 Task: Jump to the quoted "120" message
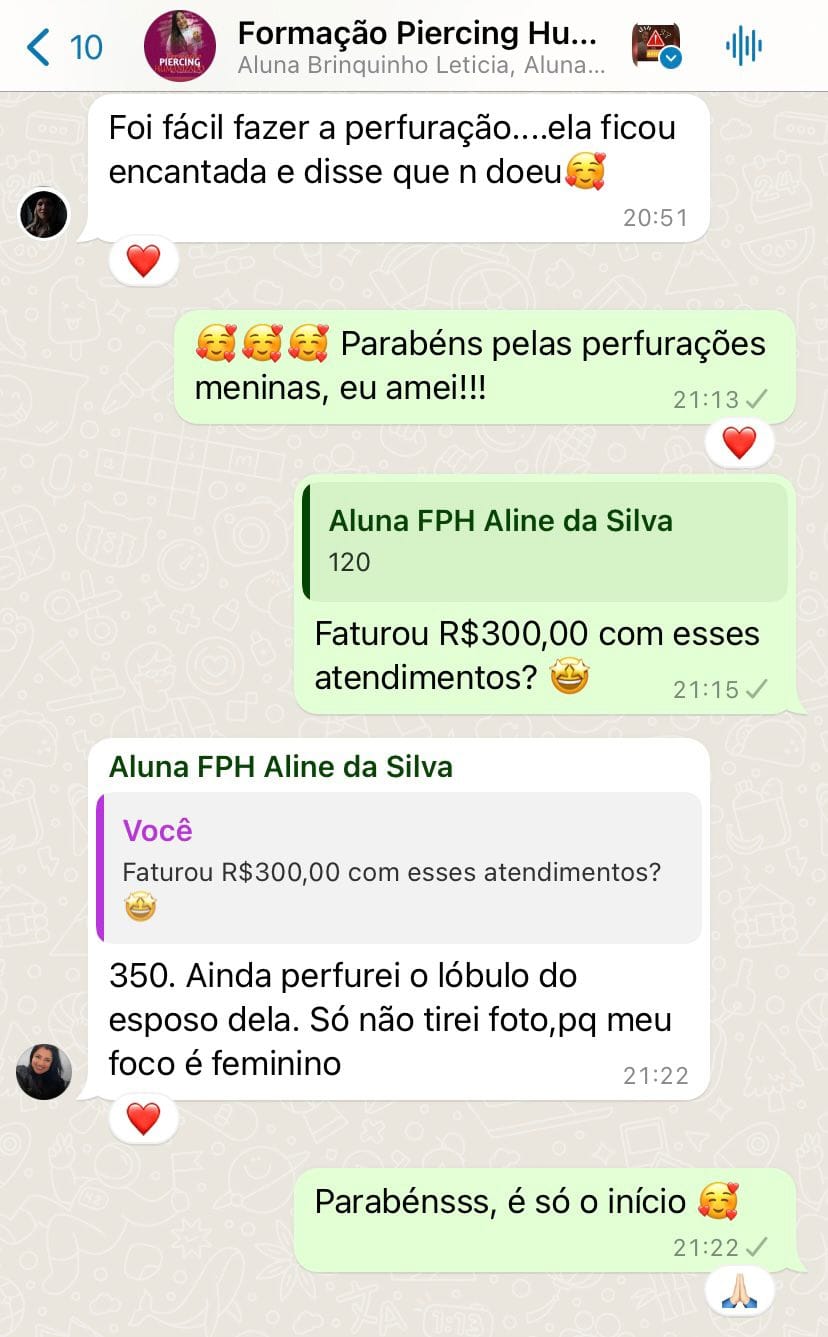pyautogui.click(x=545, y=541)
